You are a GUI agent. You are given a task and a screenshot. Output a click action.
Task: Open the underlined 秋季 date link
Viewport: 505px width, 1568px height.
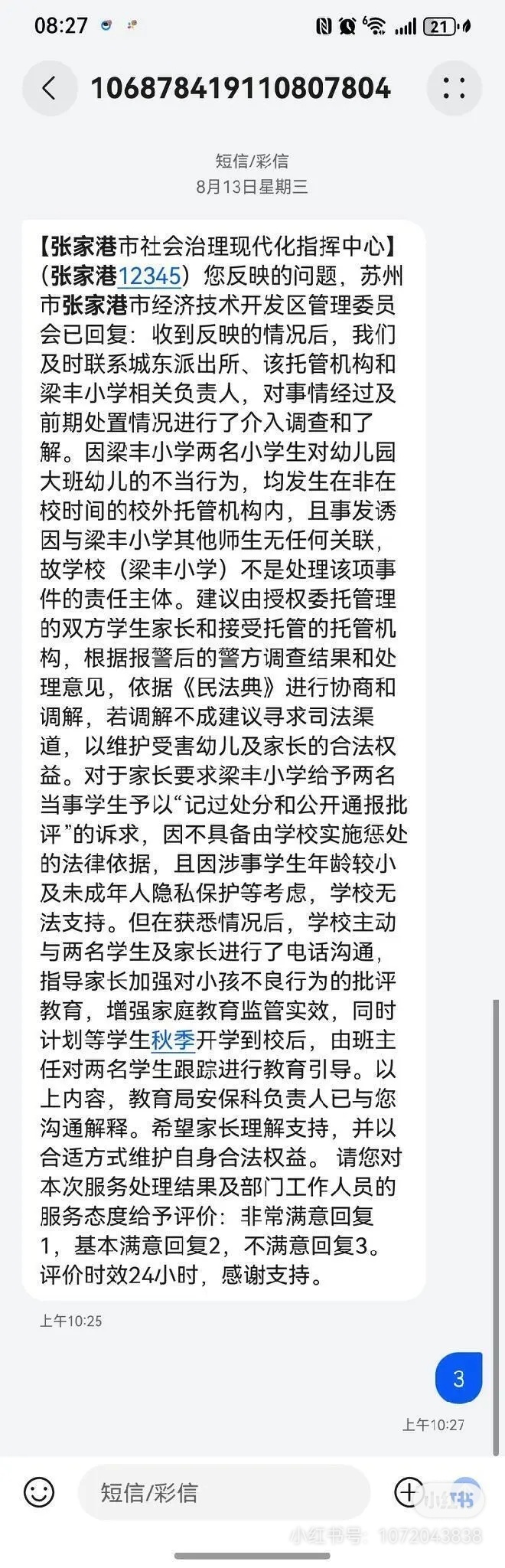coord(173,1040)
